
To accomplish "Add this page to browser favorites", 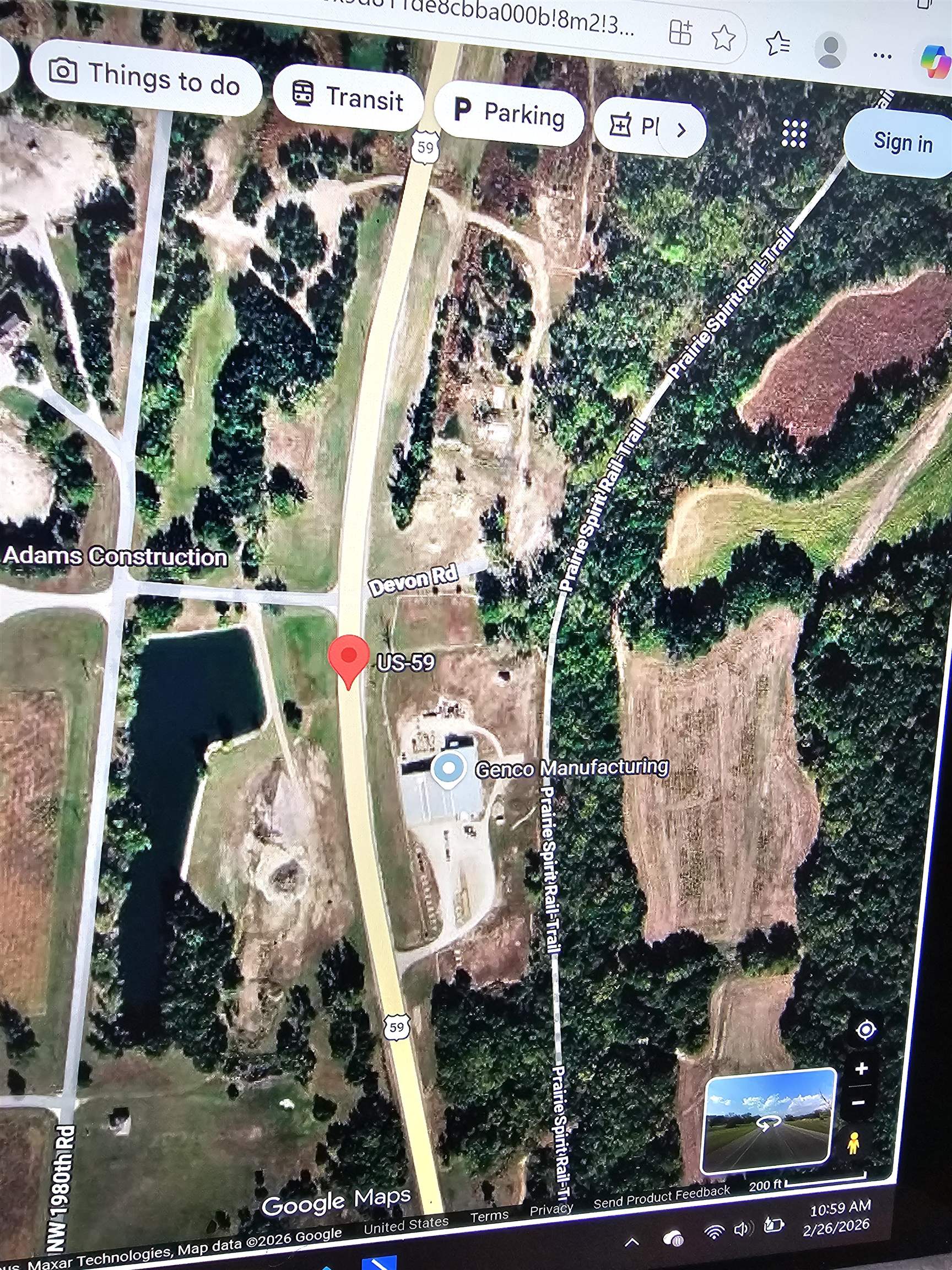I will pos(723,39).
